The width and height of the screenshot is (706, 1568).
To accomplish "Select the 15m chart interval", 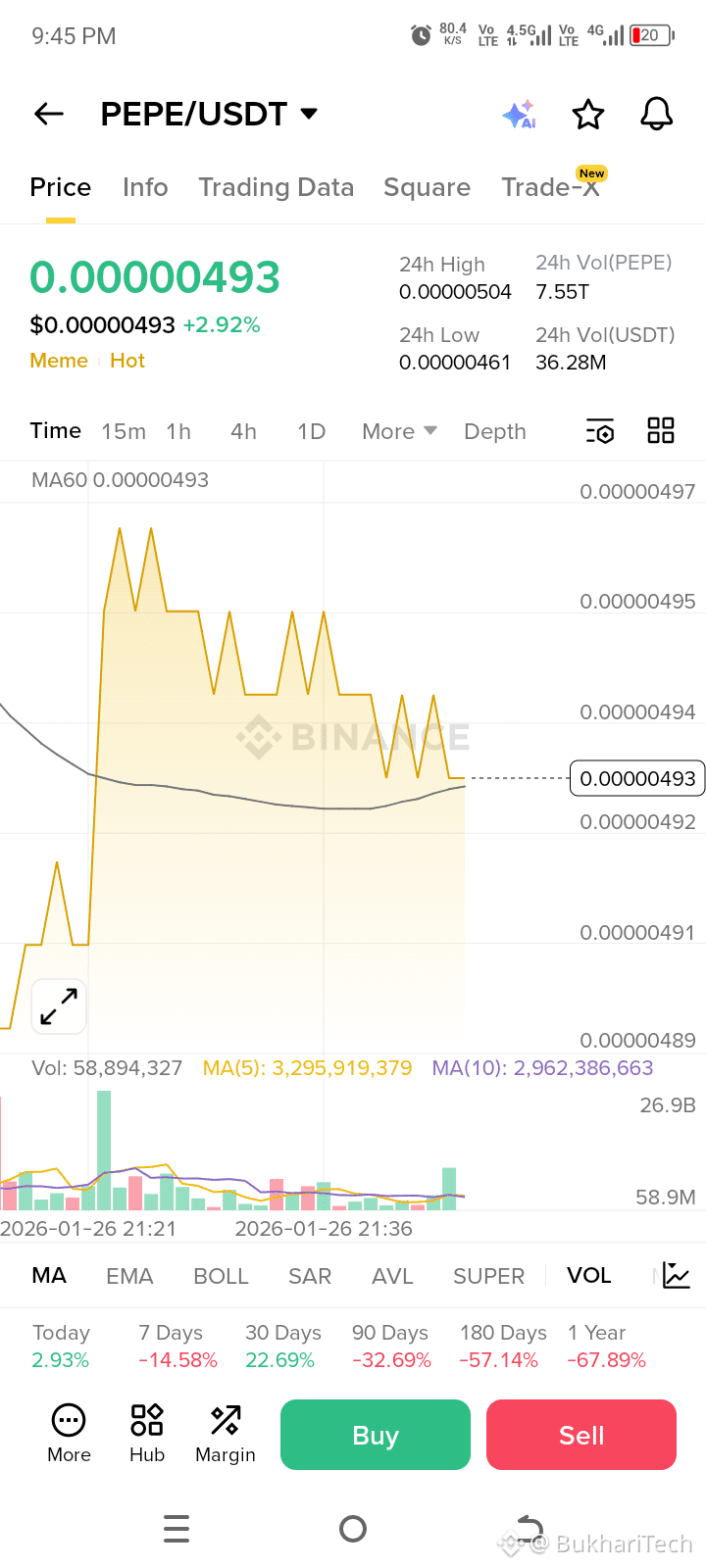I will click(124, 431).
